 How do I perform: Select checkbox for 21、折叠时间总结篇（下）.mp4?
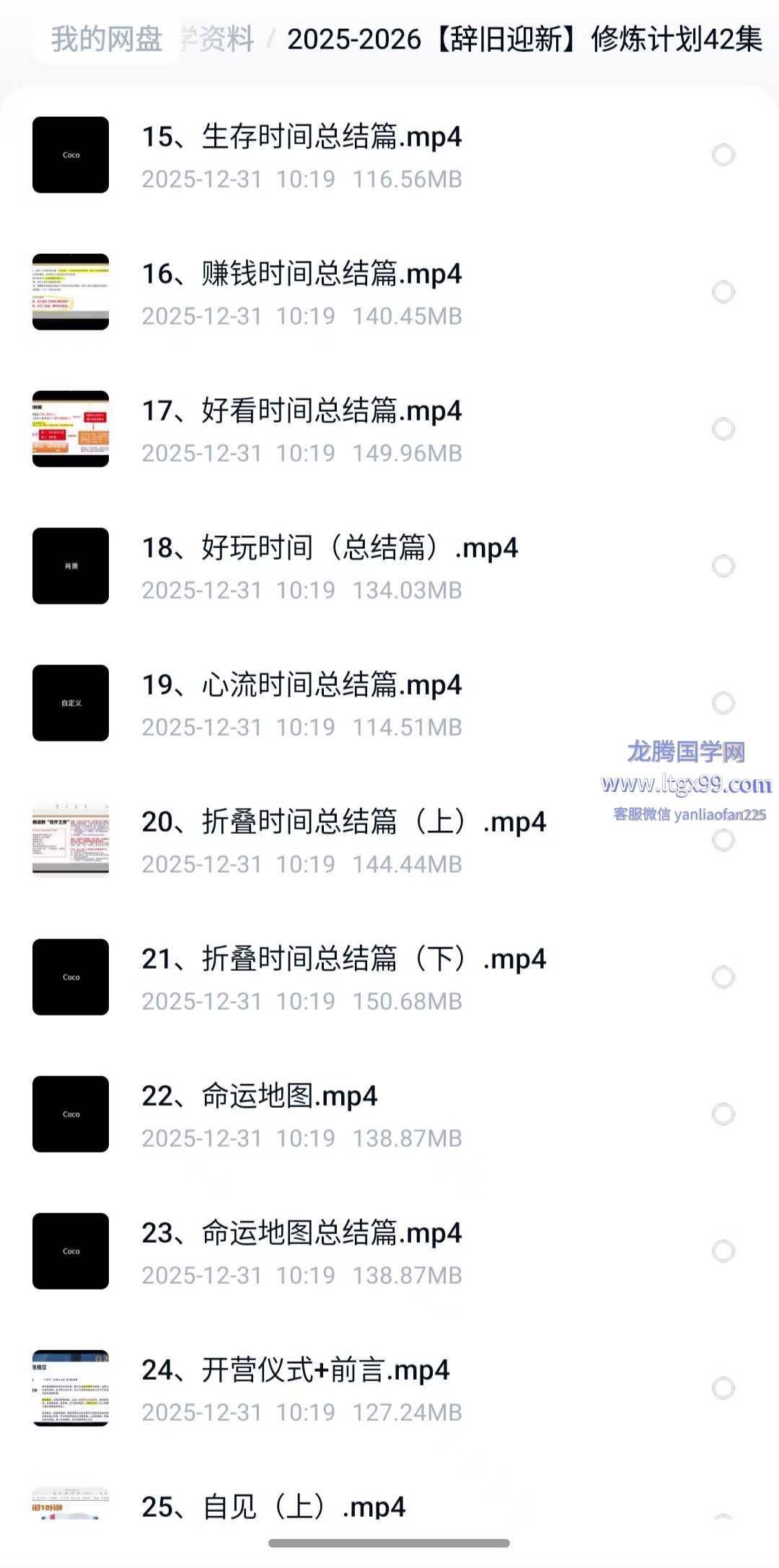pyautogui.click(x=723, y=977)
